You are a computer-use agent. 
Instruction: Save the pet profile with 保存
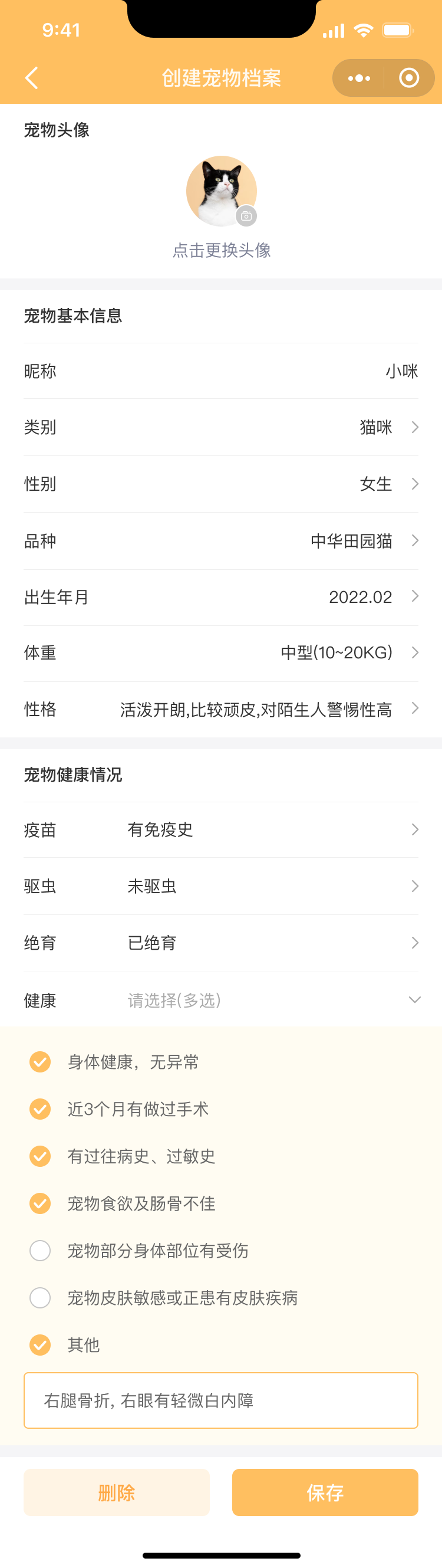[x=325, y=1492]
